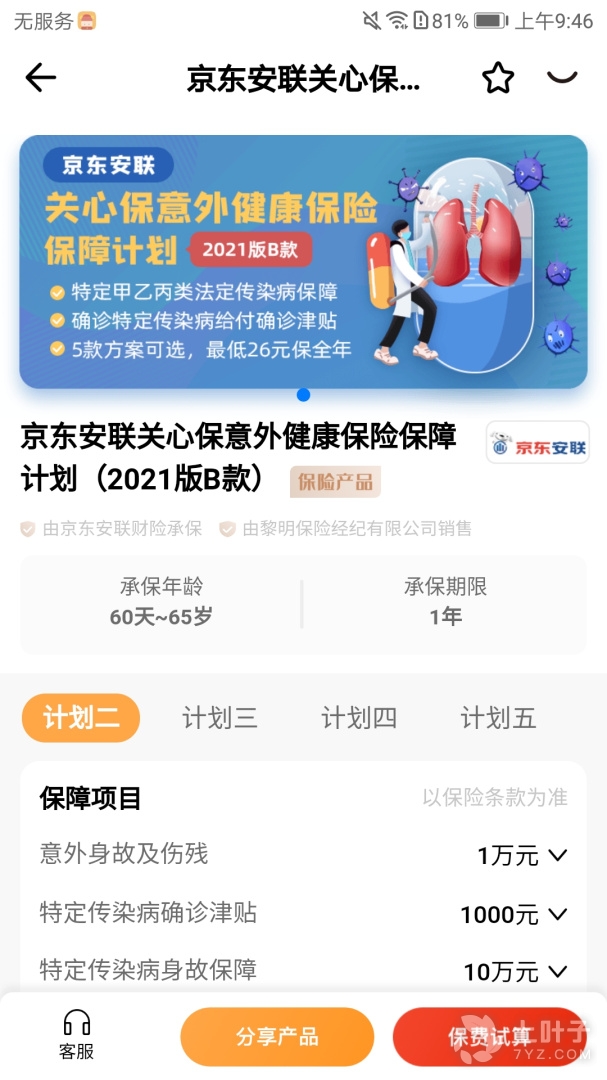Switch to the 计划三 tab

click(x=220, y=718)
